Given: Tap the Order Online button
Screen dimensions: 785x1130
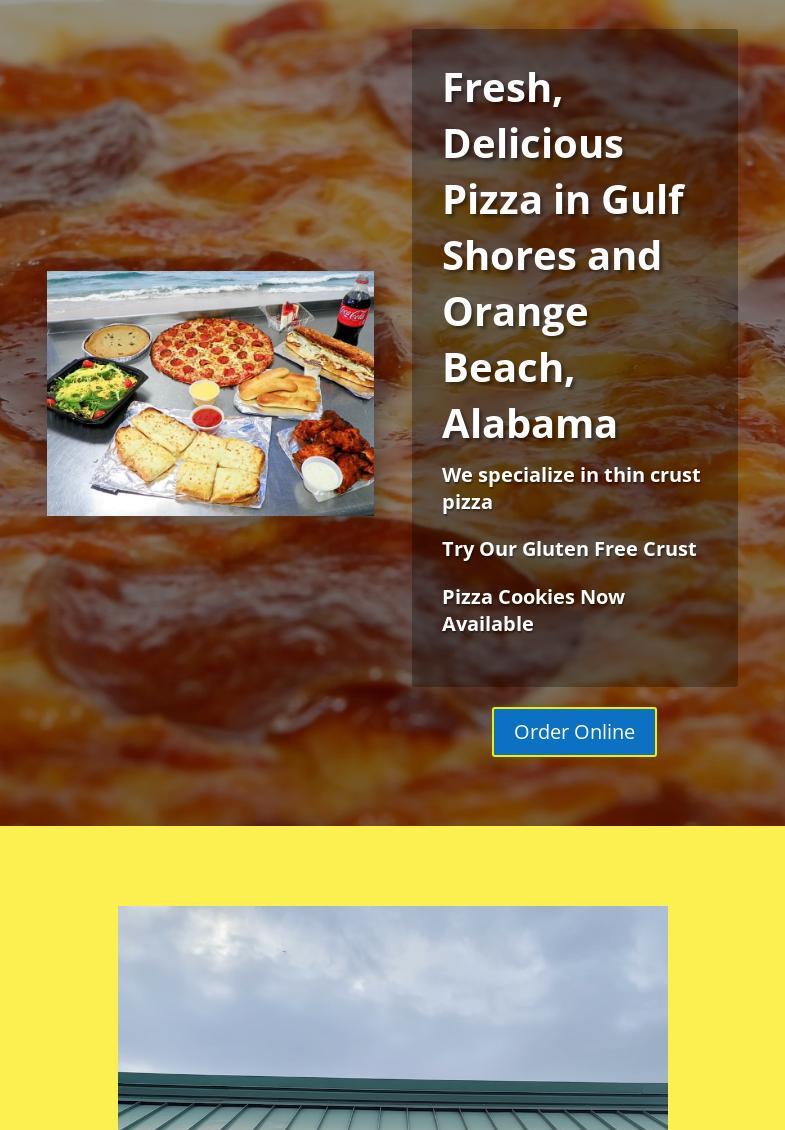Looking at the screenshot, I should coord(574,732).
